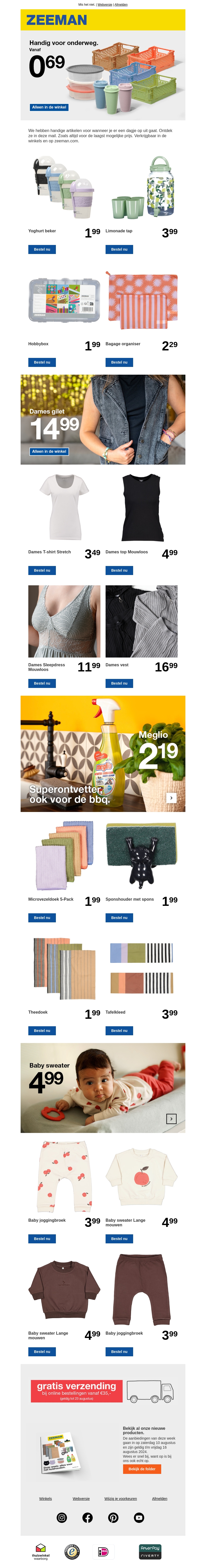This screenshot has width=206, height=1568.
Task: Order the Limonade tap with Bestel nu
Action: 119,250
